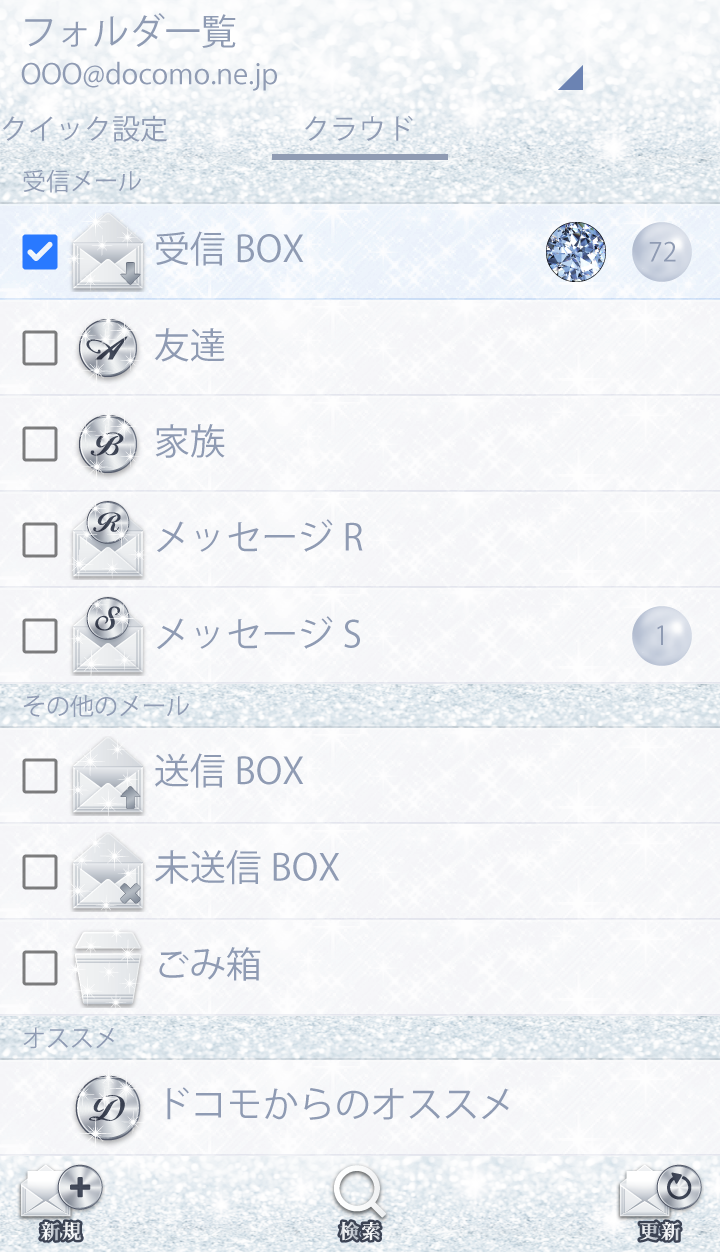Uncheck the 受信BOX checkbox
The height and width of the screenshot is (1252, 720).
(x=40, y=252)
